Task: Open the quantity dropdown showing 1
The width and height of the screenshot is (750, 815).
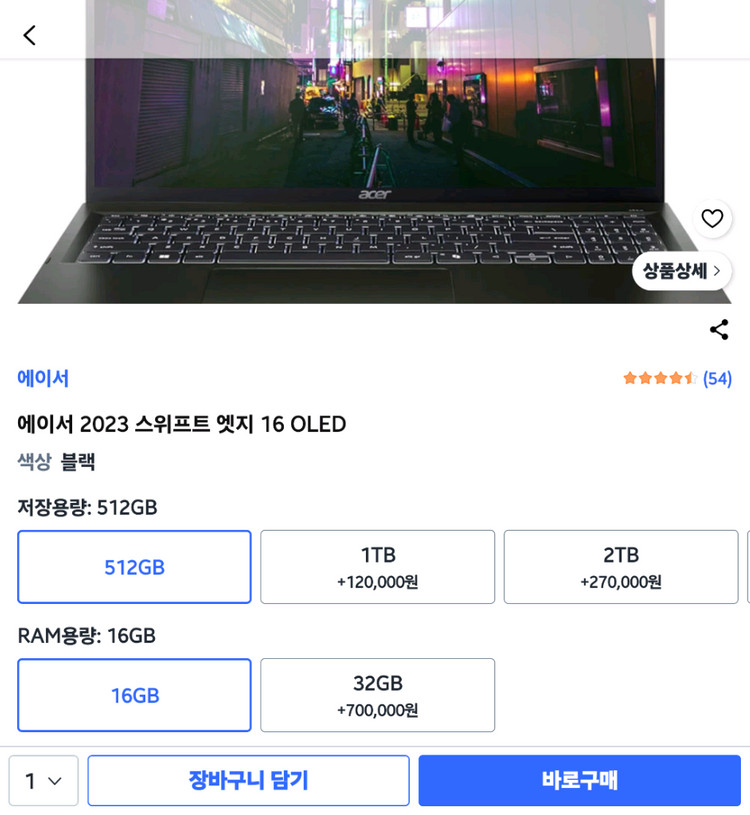Action: click(43, 780)
